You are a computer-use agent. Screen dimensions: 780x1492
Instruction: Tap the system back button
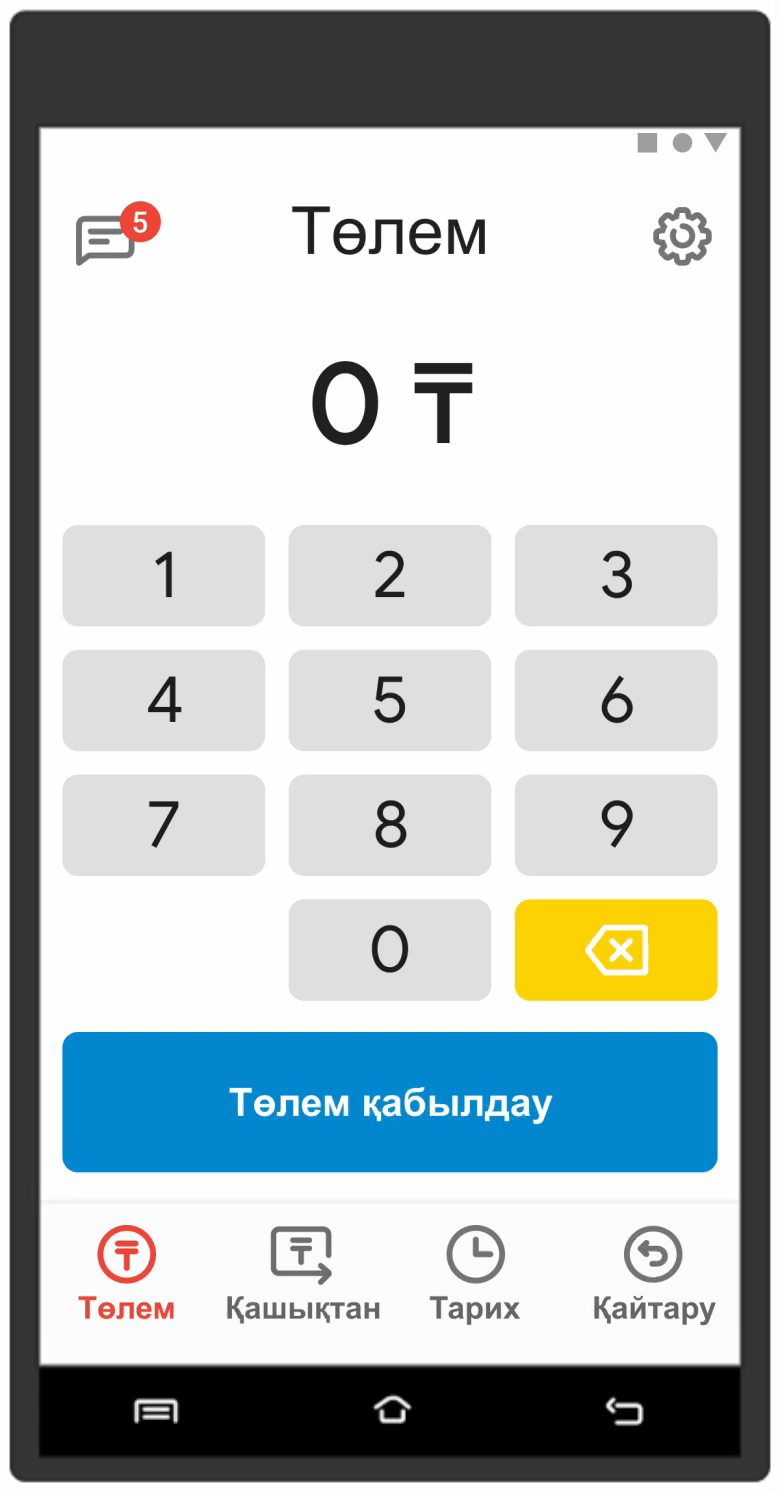(x=624, y=1410)
